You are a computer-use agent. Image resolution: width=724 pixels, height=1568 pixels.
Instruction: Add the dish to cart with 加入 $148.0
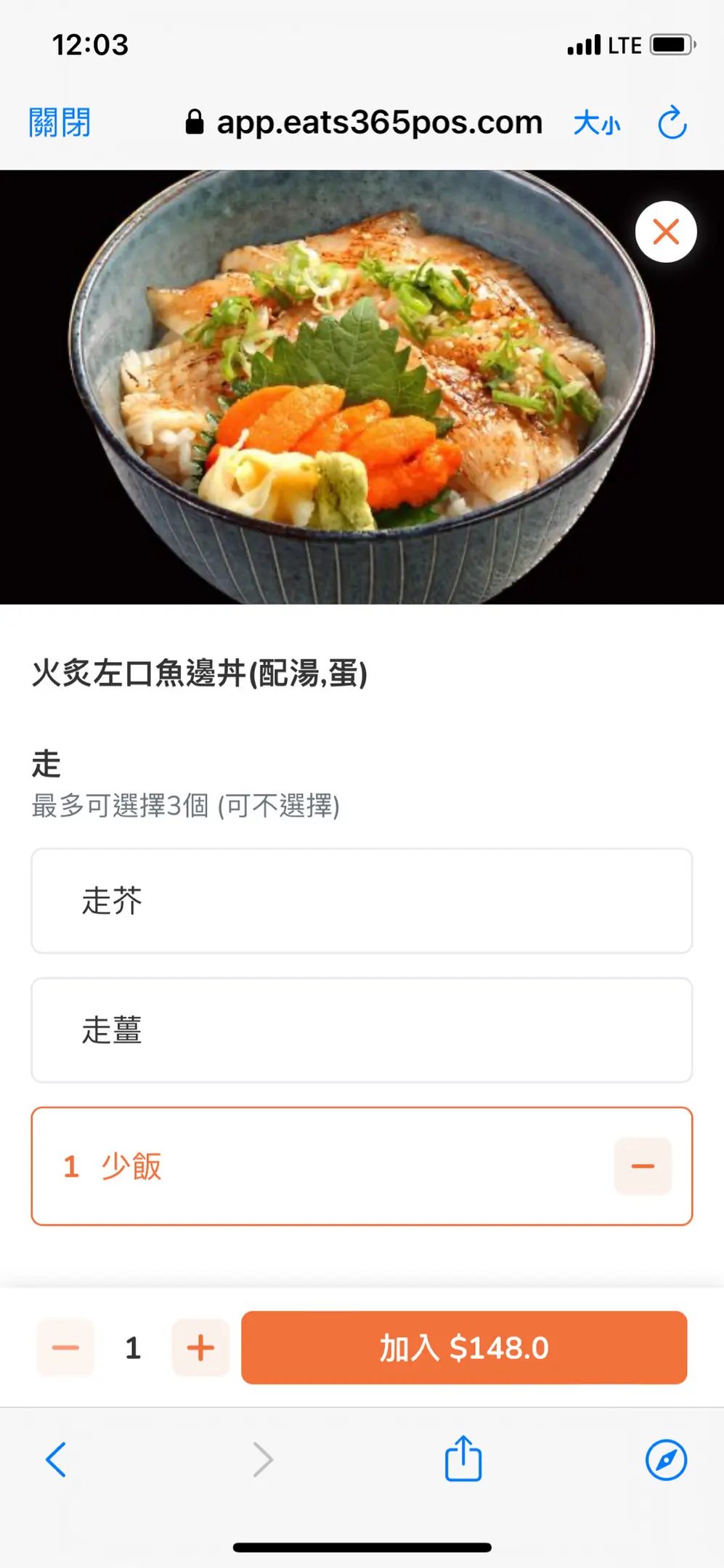coord(464,1348)
